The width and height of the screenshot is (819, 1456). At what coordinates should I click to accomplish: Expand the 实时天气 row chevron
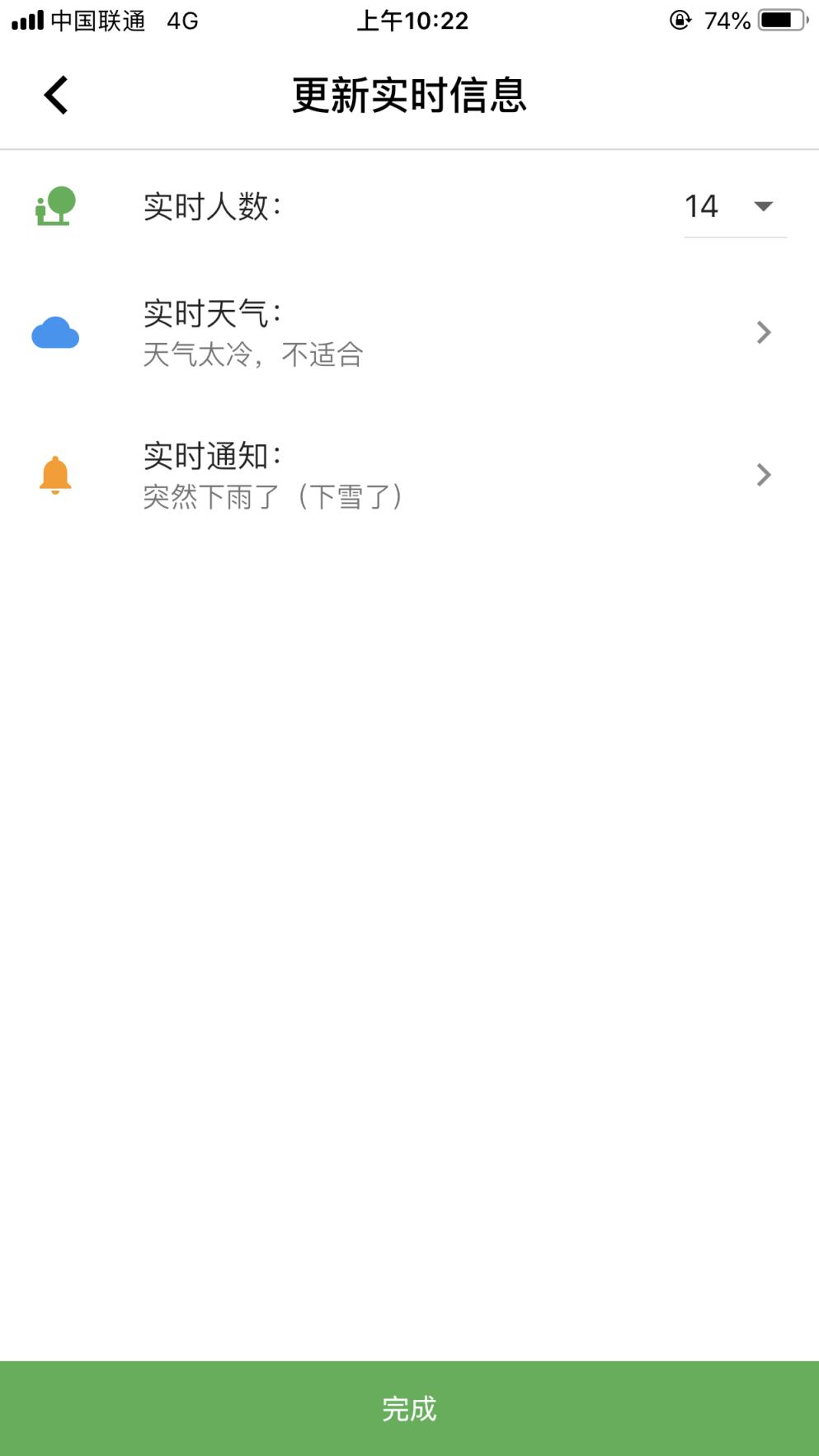coord(764,332)
